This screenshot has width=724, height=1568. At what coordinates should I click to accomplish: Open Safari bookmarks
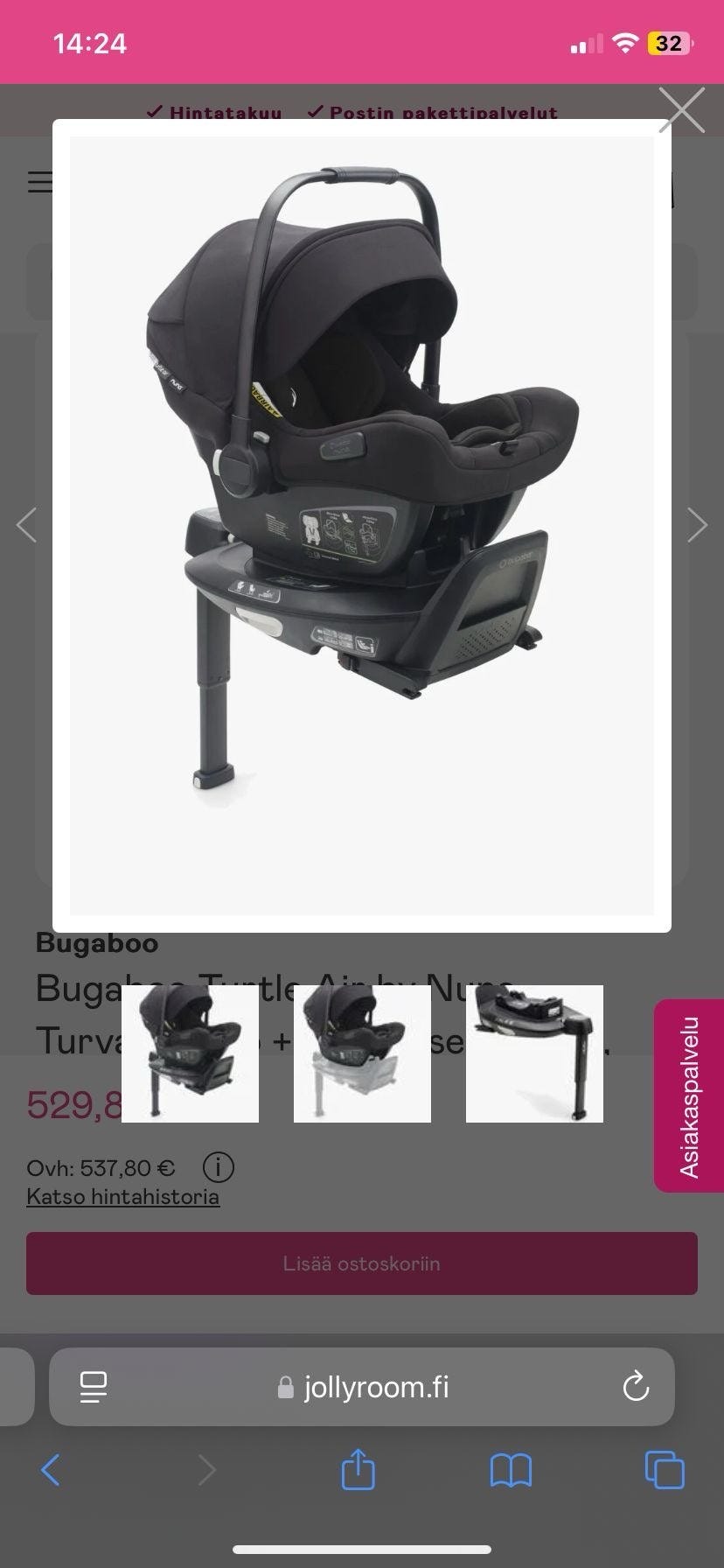pyautogui.click(x=511, y=1470)
